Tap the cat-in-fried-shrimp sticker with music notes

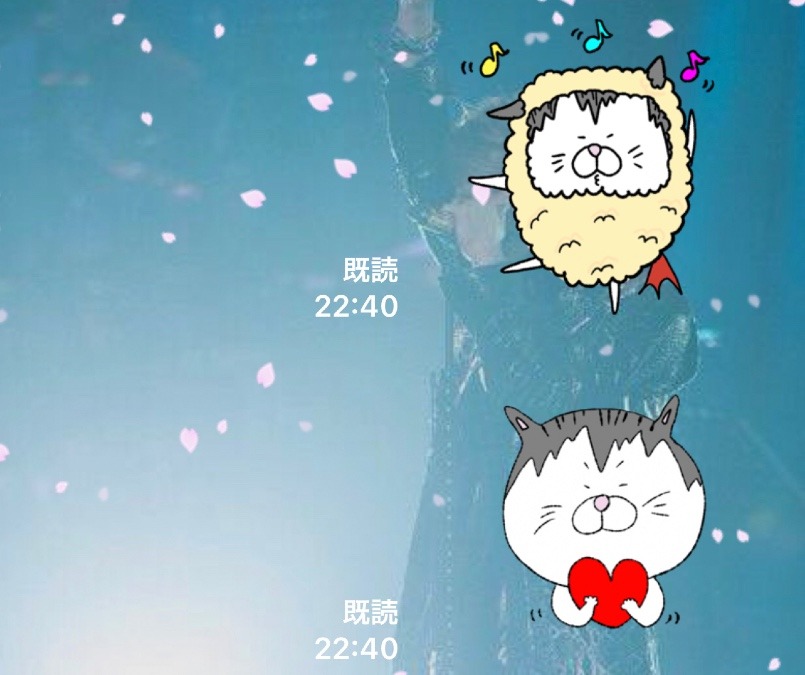click(x=584, y=170)
